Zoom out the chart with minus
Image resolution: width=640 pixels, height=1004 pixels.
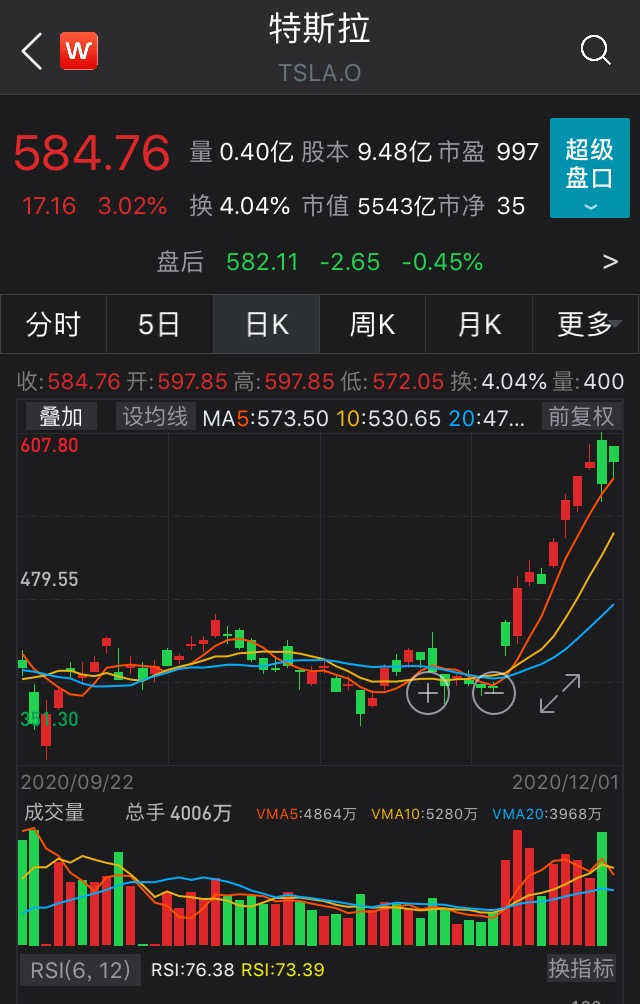tap(494, 692)
